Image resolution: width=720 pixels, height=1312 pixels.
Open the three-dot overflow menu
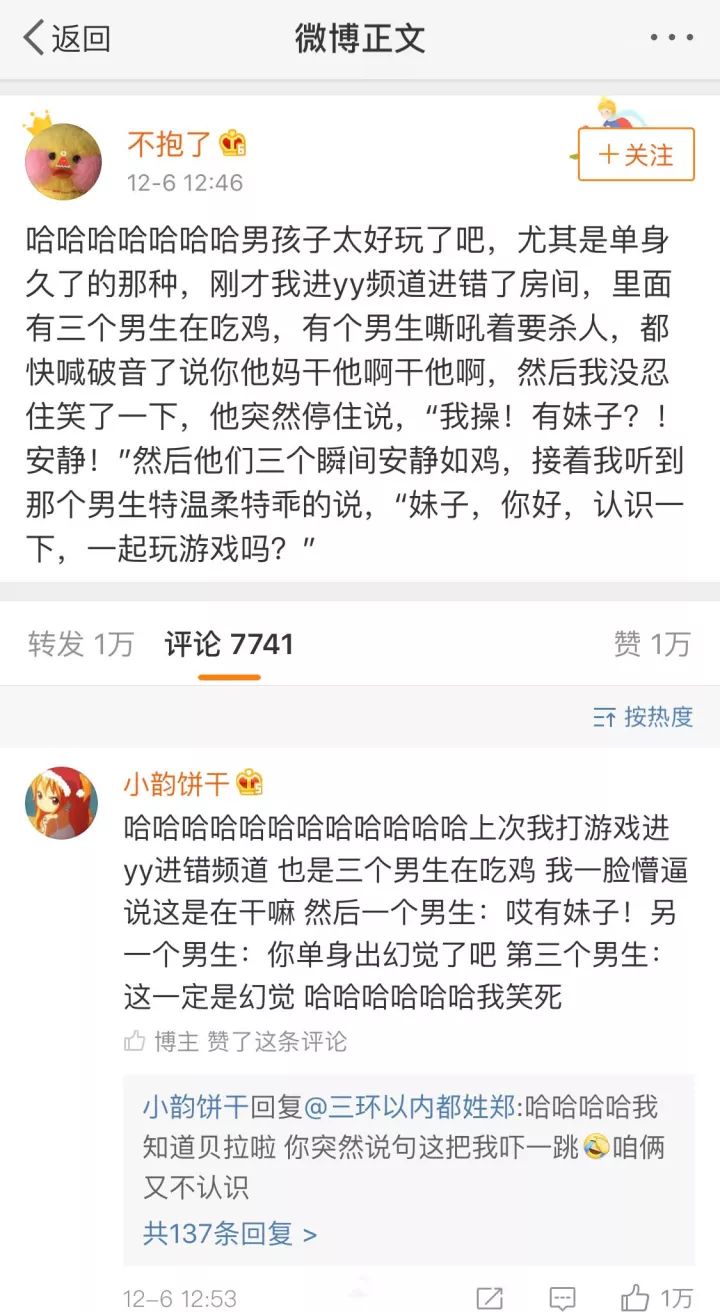671,39
